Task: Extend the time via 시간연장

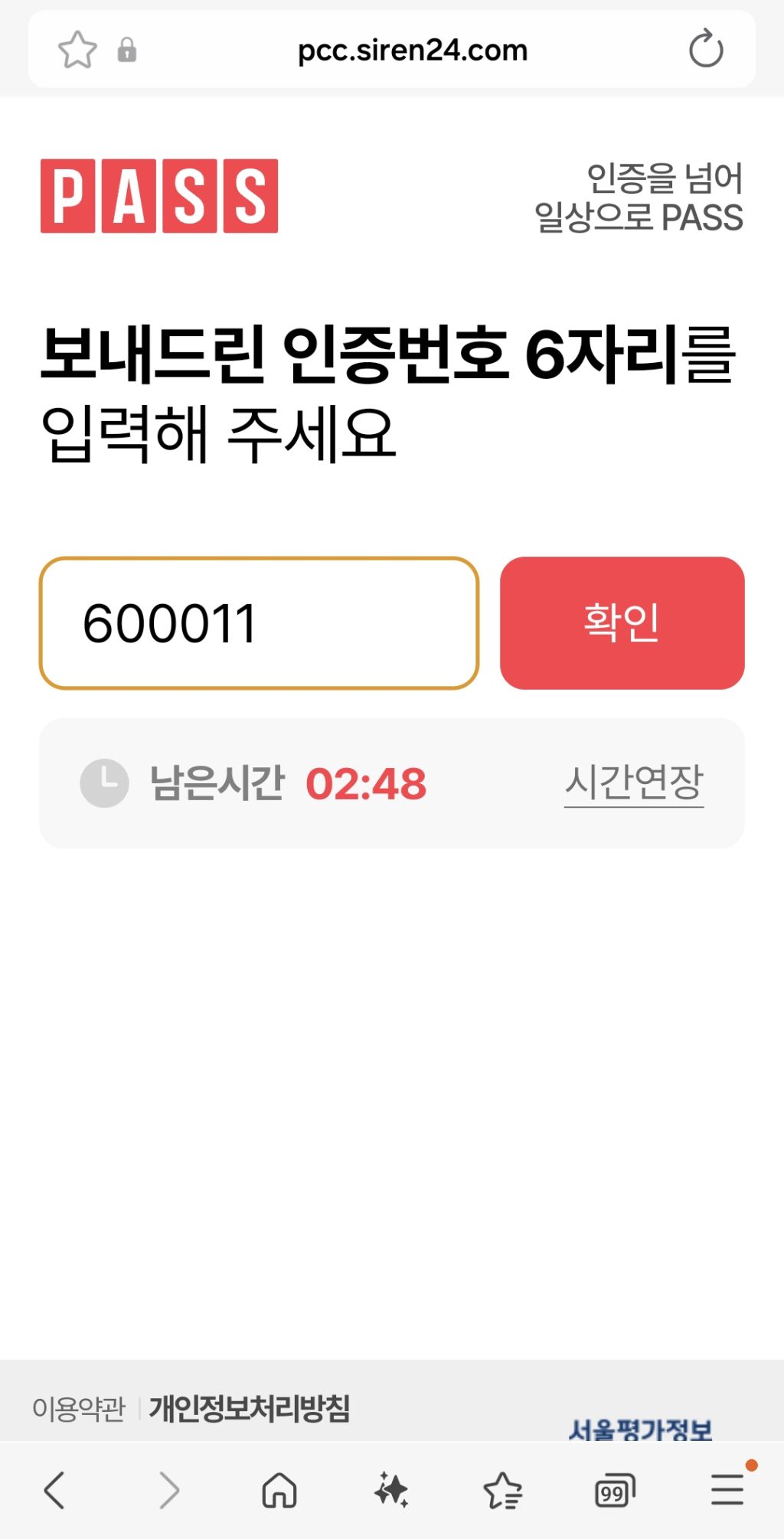Action: [x=634, y=783]
